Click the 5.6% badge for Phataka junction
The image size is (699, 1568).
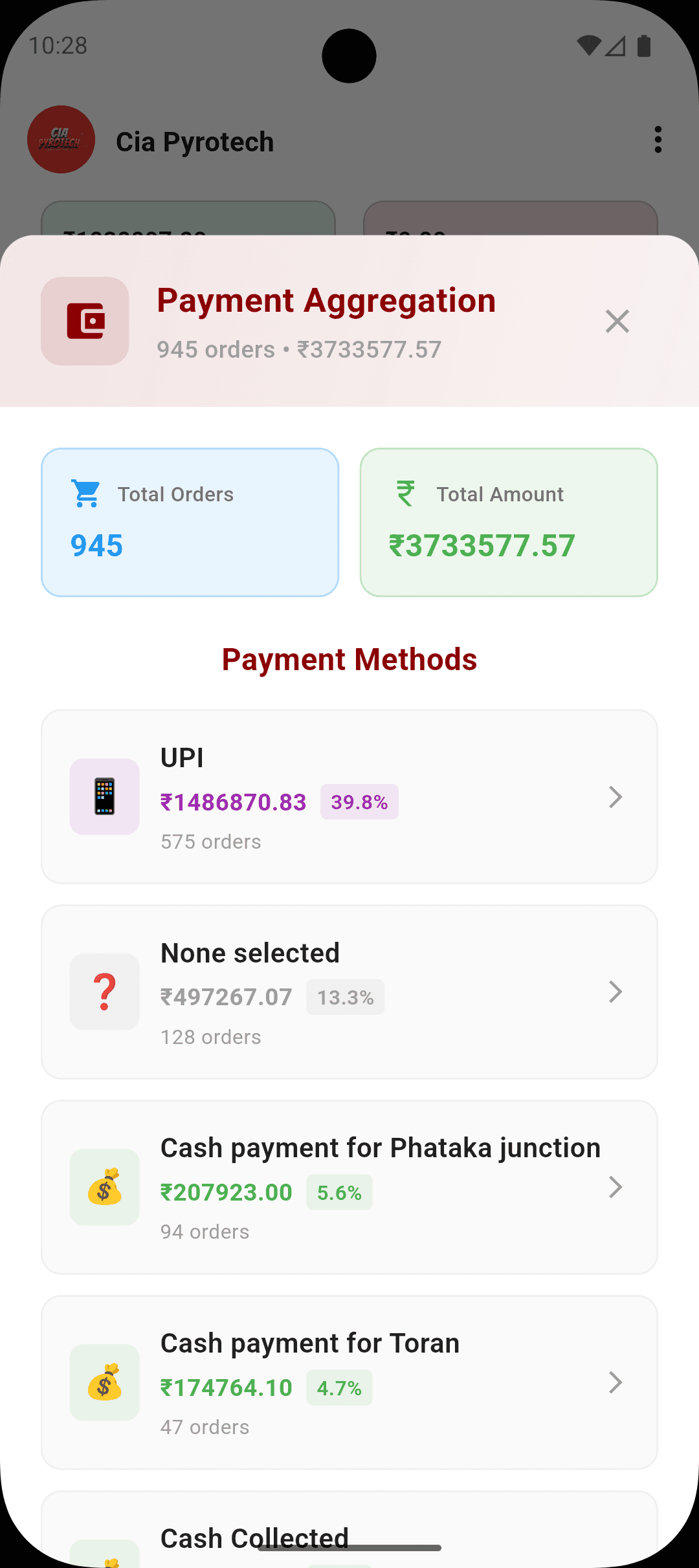339,1192
